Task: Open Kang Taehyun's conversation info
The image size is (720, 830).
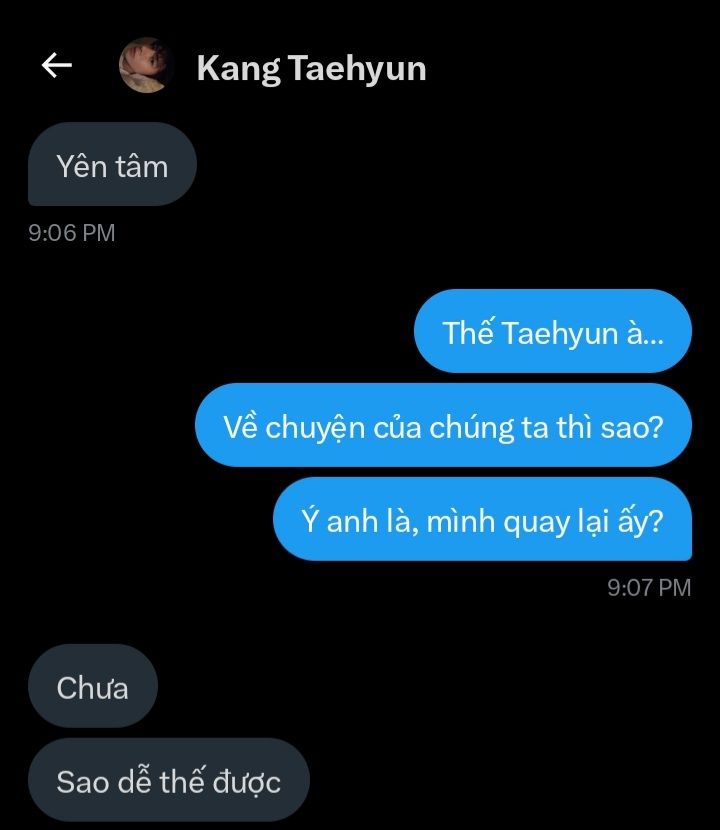Action: [x=311, y=68]
